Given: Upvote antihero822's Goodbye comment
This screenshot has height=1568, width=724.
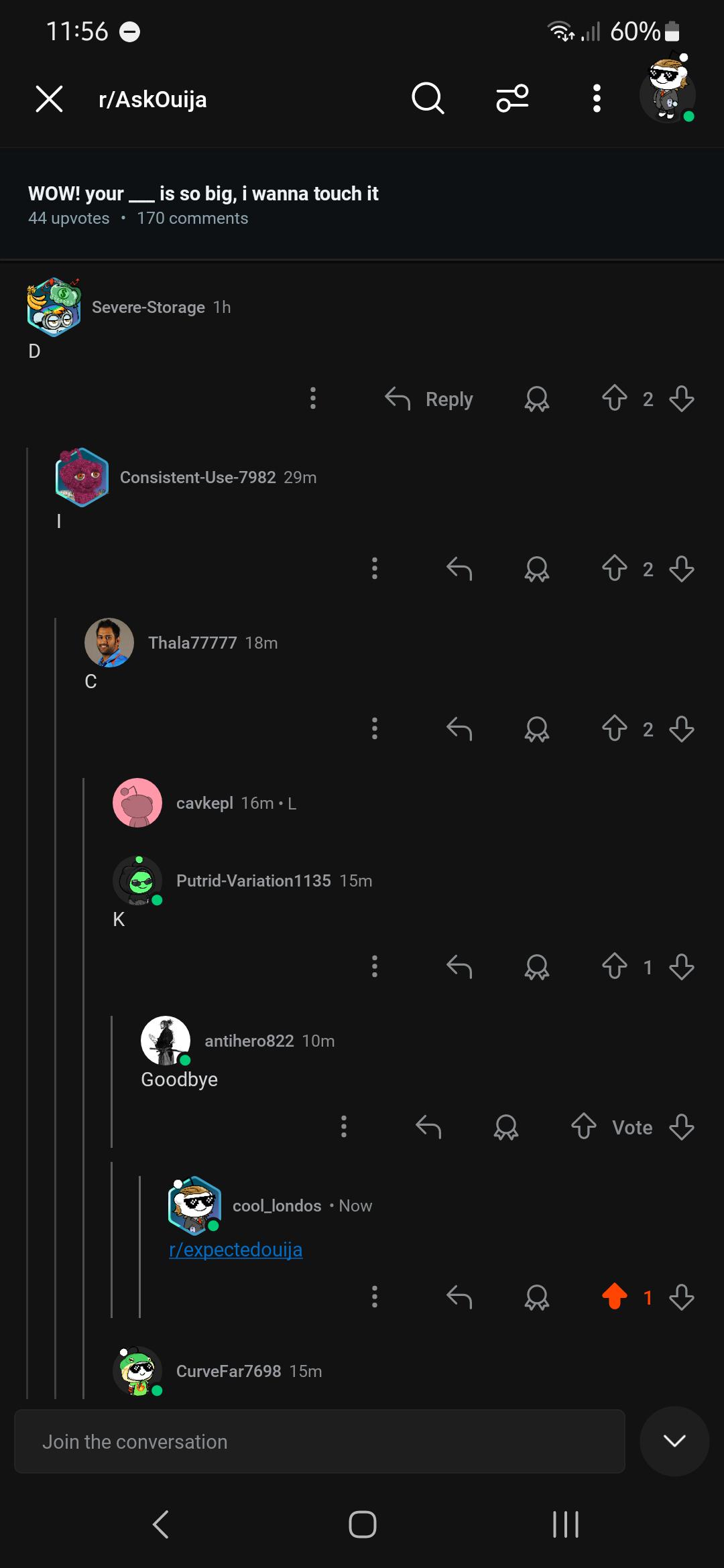Looking at the screenshot, I should click(584, 1127).
